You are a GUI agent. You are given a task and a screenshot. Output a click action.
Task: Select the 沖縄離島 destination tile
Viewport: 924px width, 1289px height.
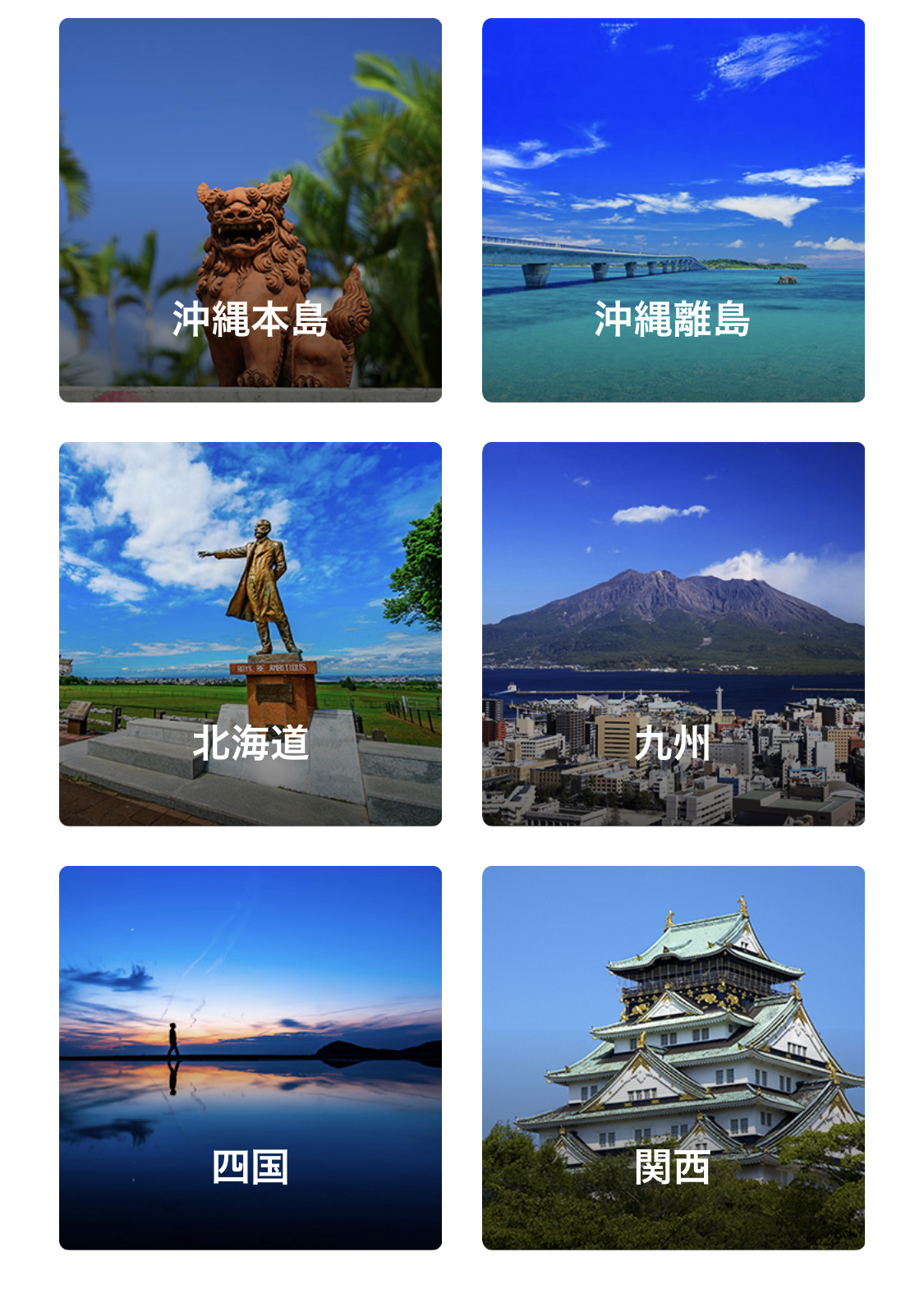pyautogui.click(x=673, y=210)
